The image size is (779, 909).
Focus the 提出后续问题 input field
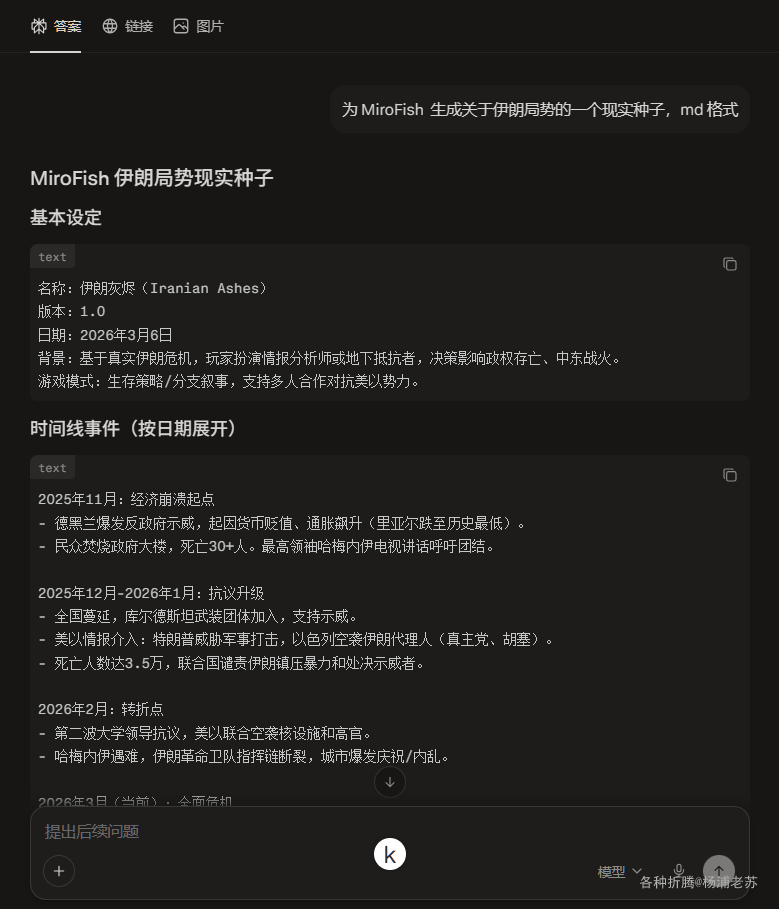coord(300,831)
